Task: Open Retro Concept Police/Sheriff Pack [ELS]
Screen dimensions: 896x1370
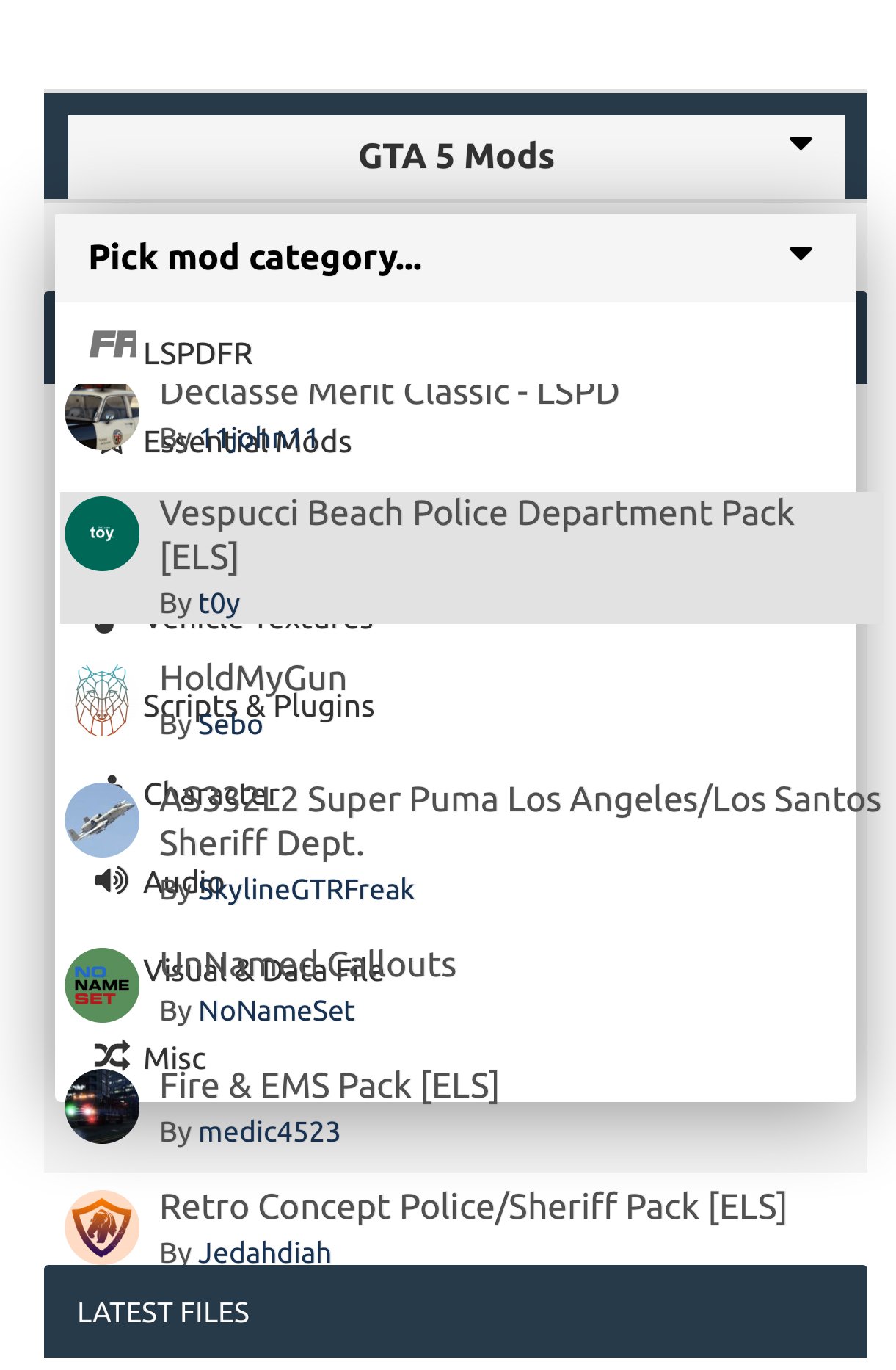Action: click(x=473, y=1207)
